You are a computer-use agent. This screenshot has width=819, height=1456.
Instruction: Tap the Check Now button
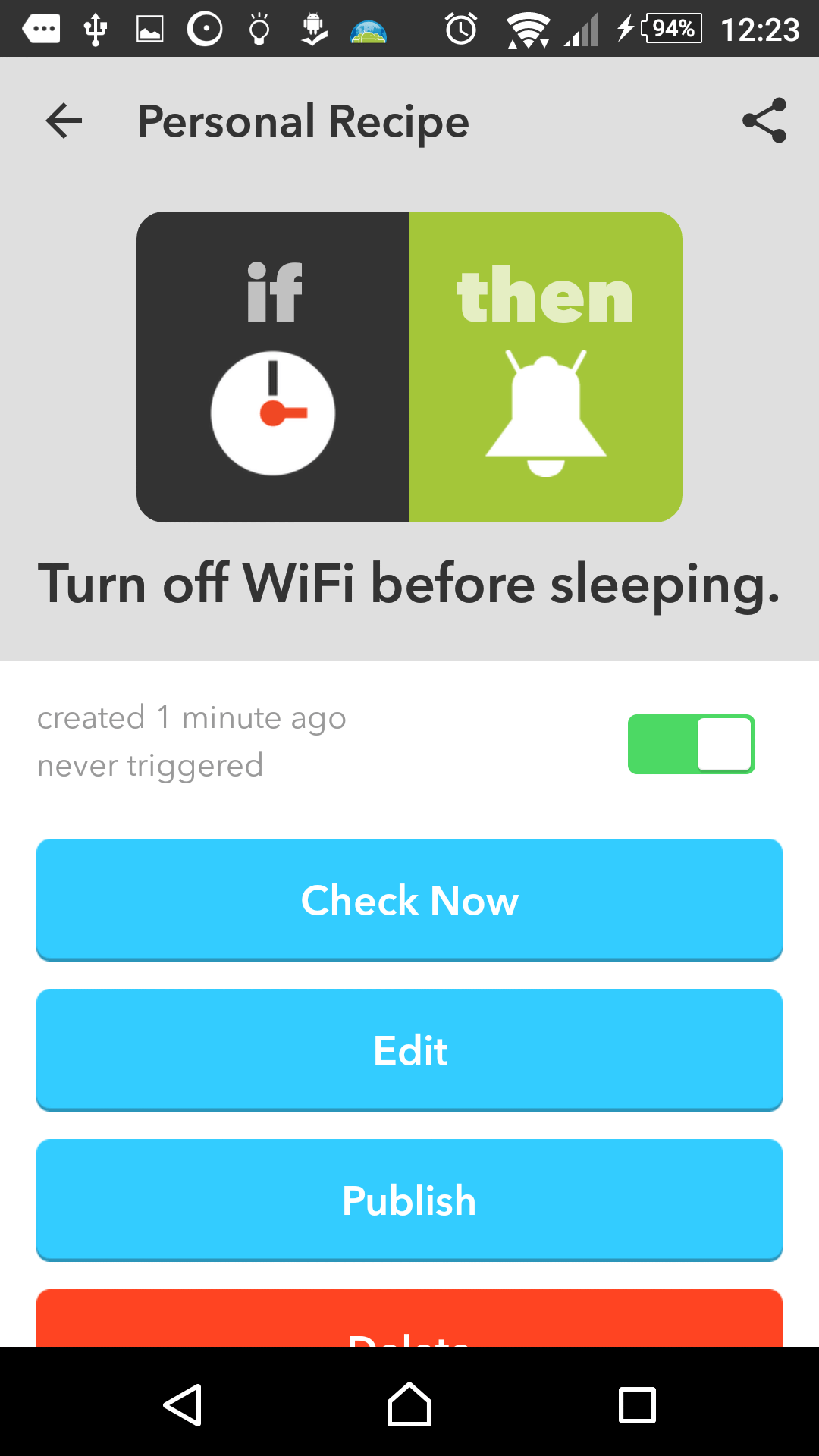click(409, 899)
